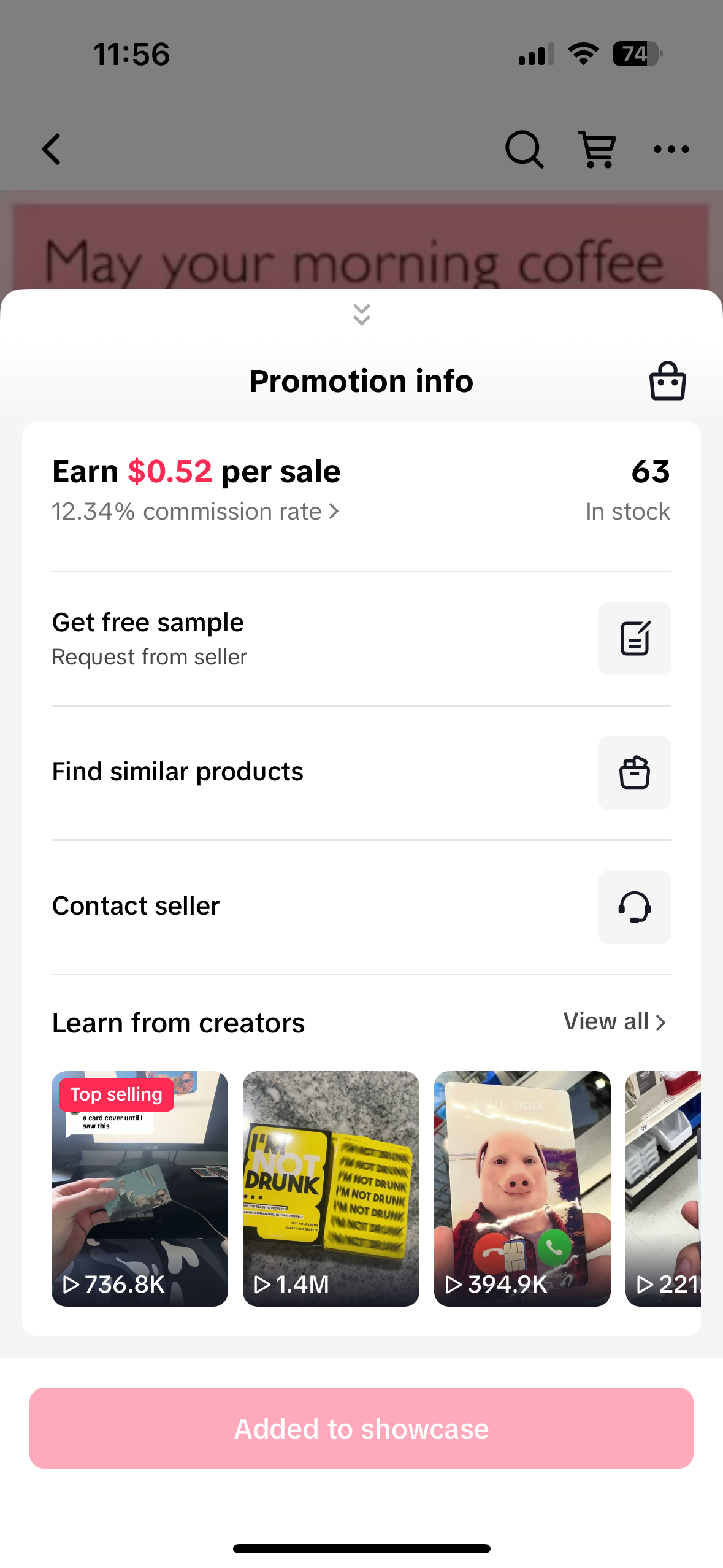View all creator videos
723x1568 pixels.
[615, 1021]
